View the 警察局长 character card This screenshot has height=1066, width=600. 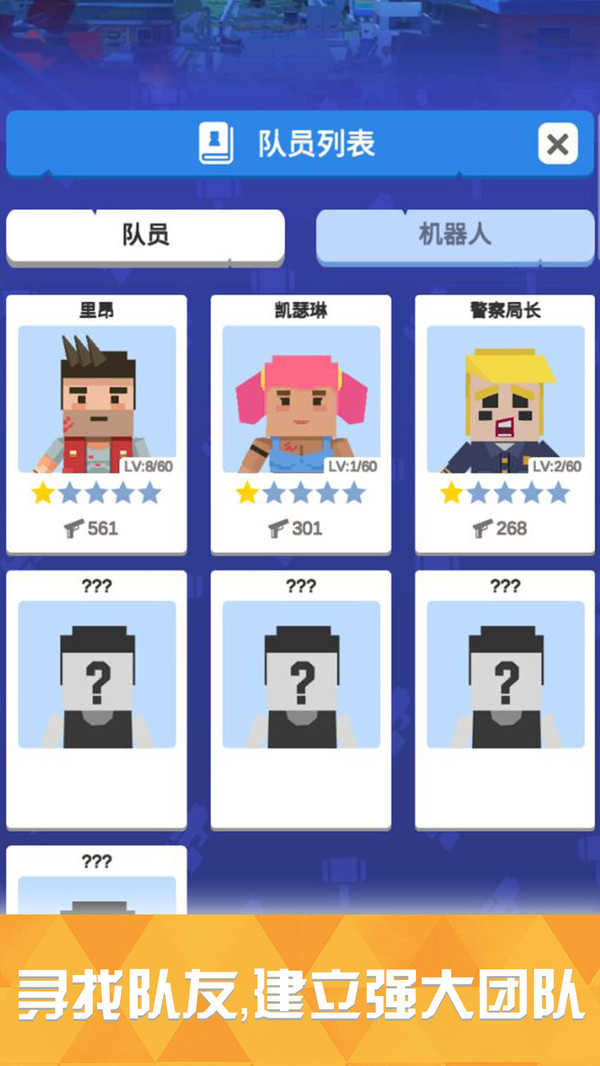(x=505, y=422)
